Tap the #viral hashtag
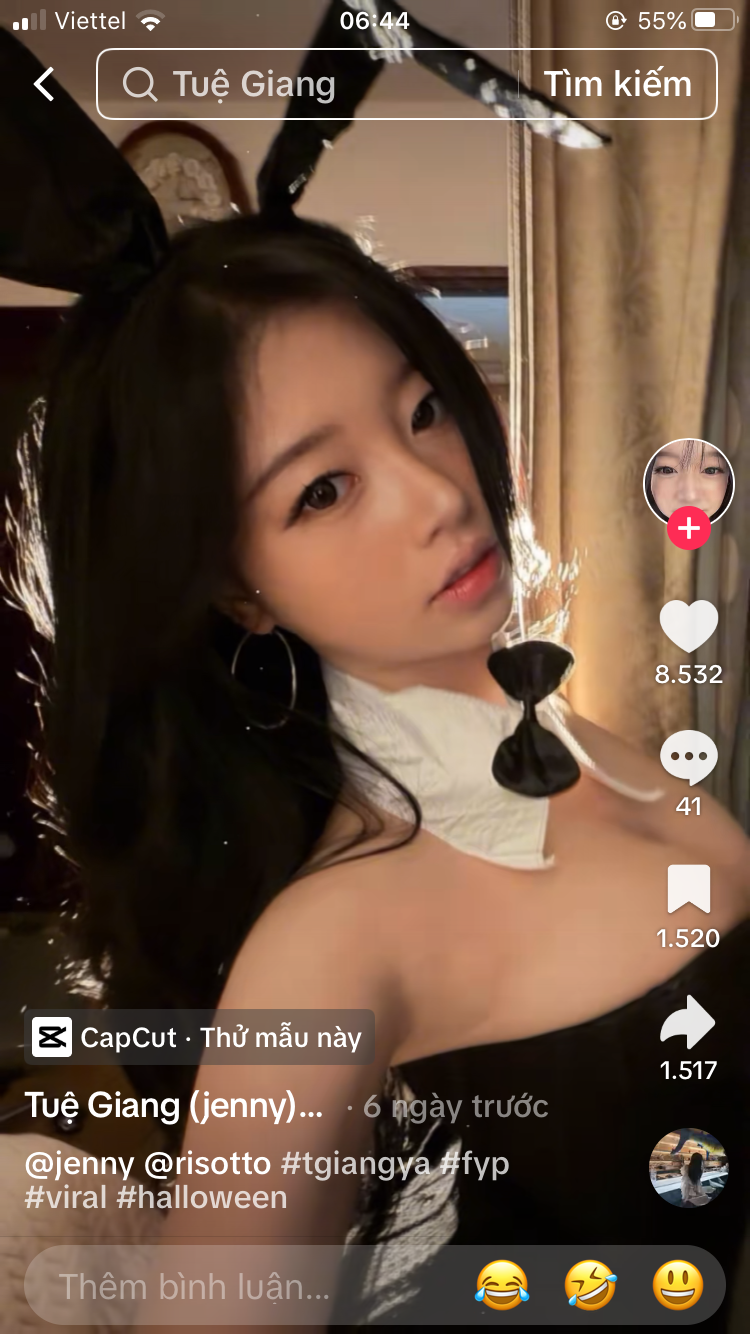750x1334 pixels. [x=66, y=1197]
